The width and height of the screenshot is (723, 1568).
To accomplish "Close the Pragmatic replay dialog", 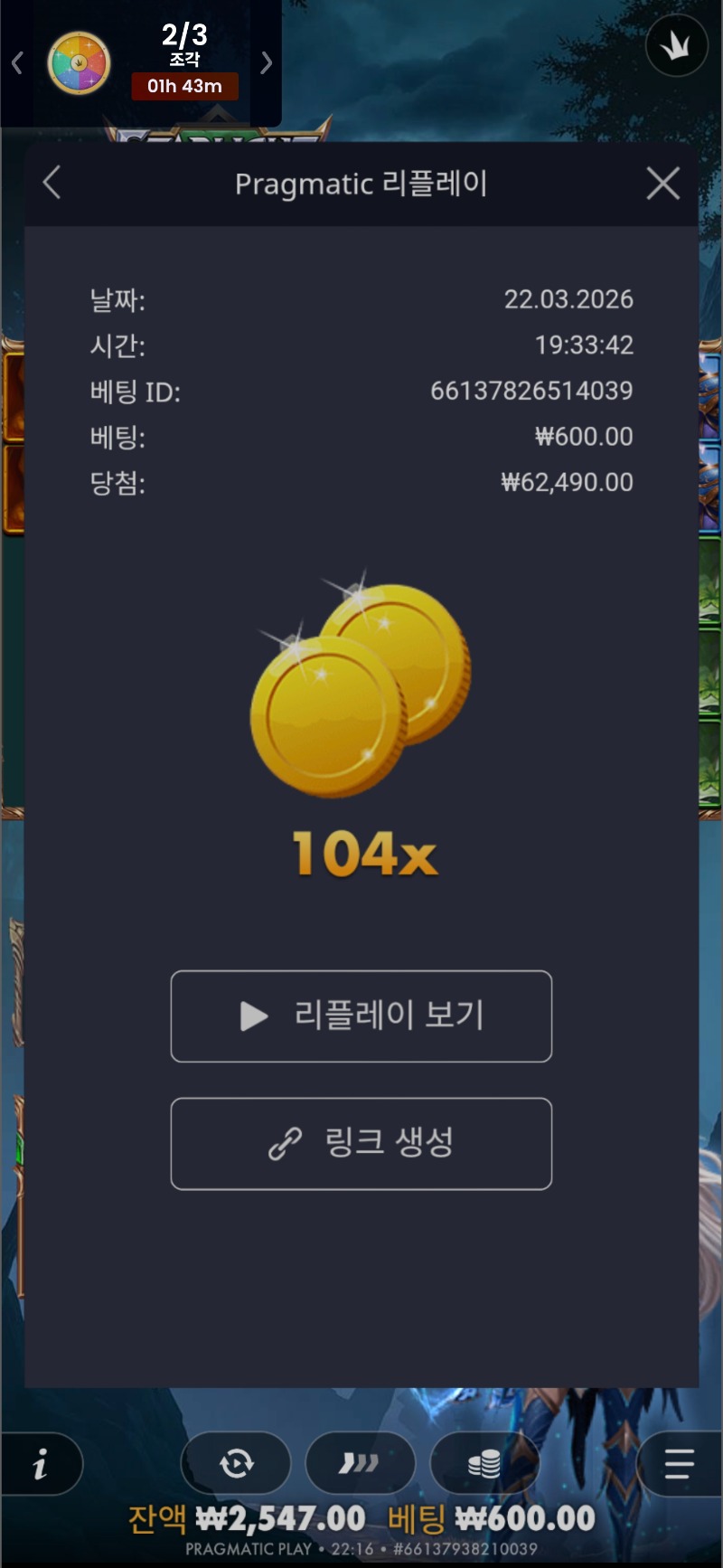I will tap(663, 184).
